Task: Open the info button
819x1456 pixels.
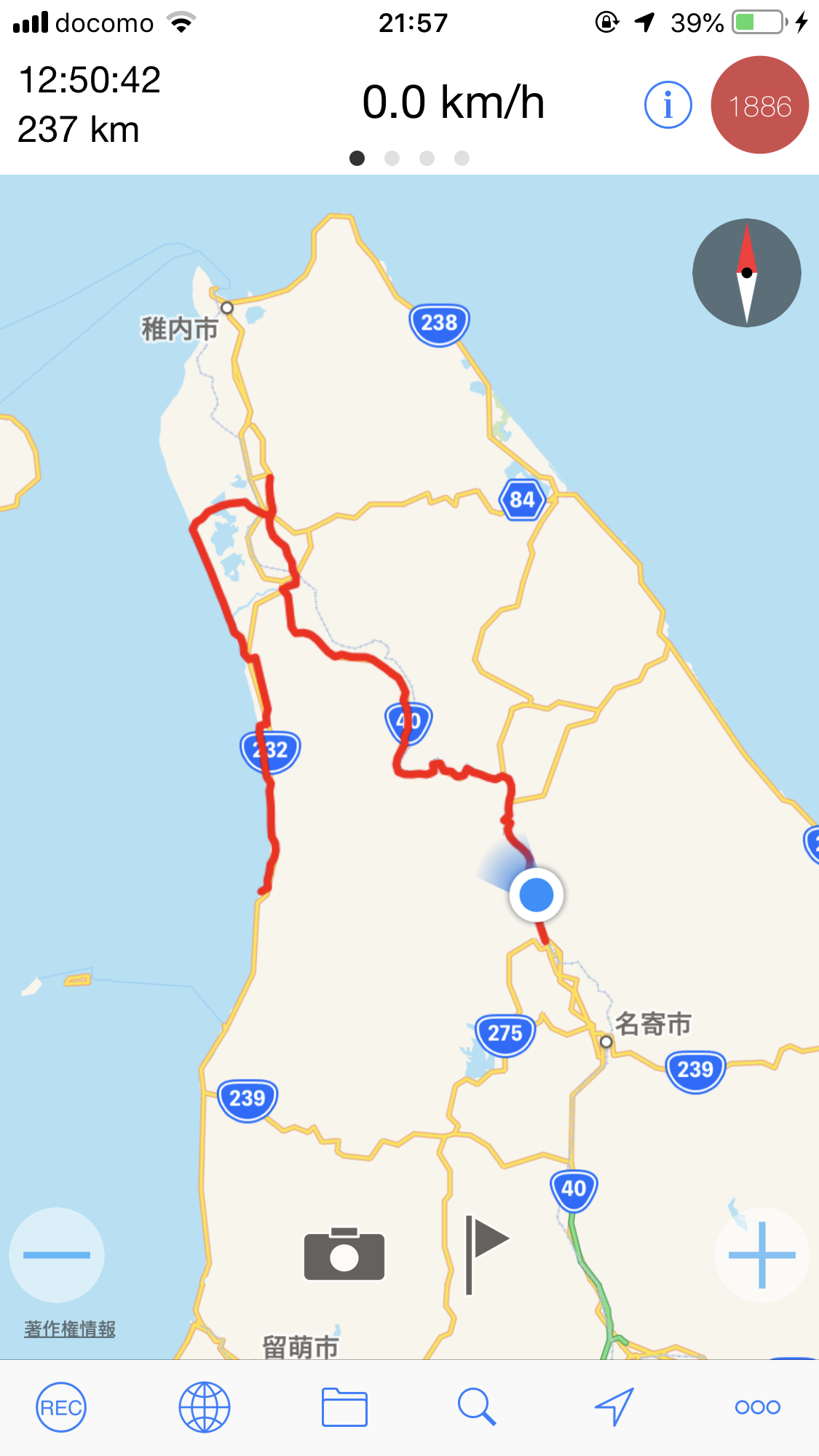Action: click(668, 106)
